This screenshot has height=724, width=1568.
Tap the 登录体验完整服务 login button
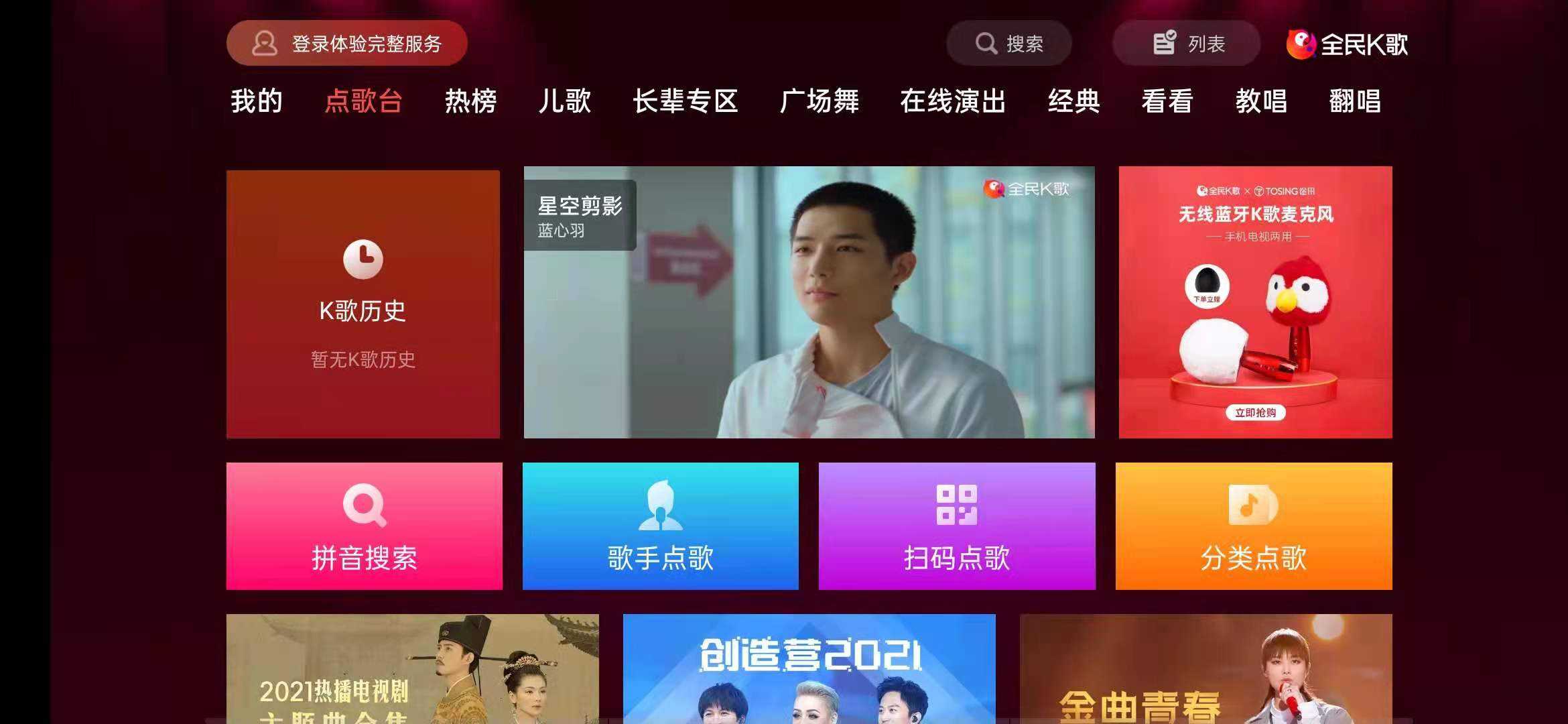(346, 44)
